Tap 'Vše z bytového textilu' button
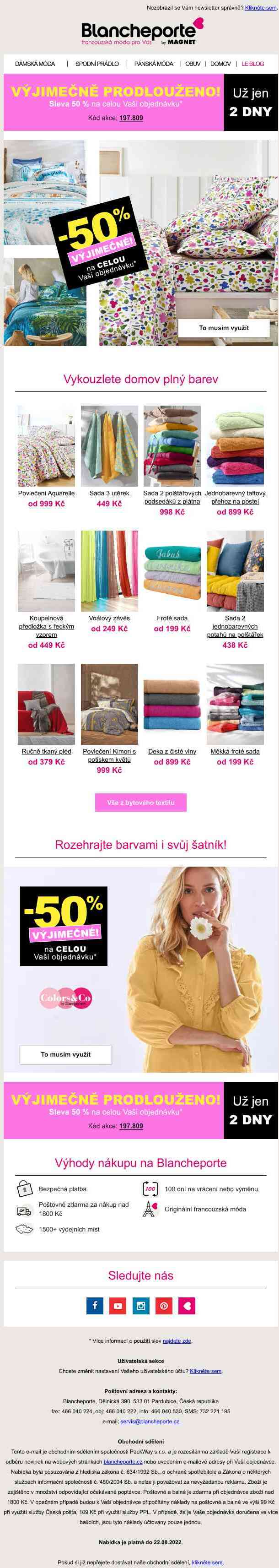The height and width of the screenshot is (1568, 279). [140, 802]
